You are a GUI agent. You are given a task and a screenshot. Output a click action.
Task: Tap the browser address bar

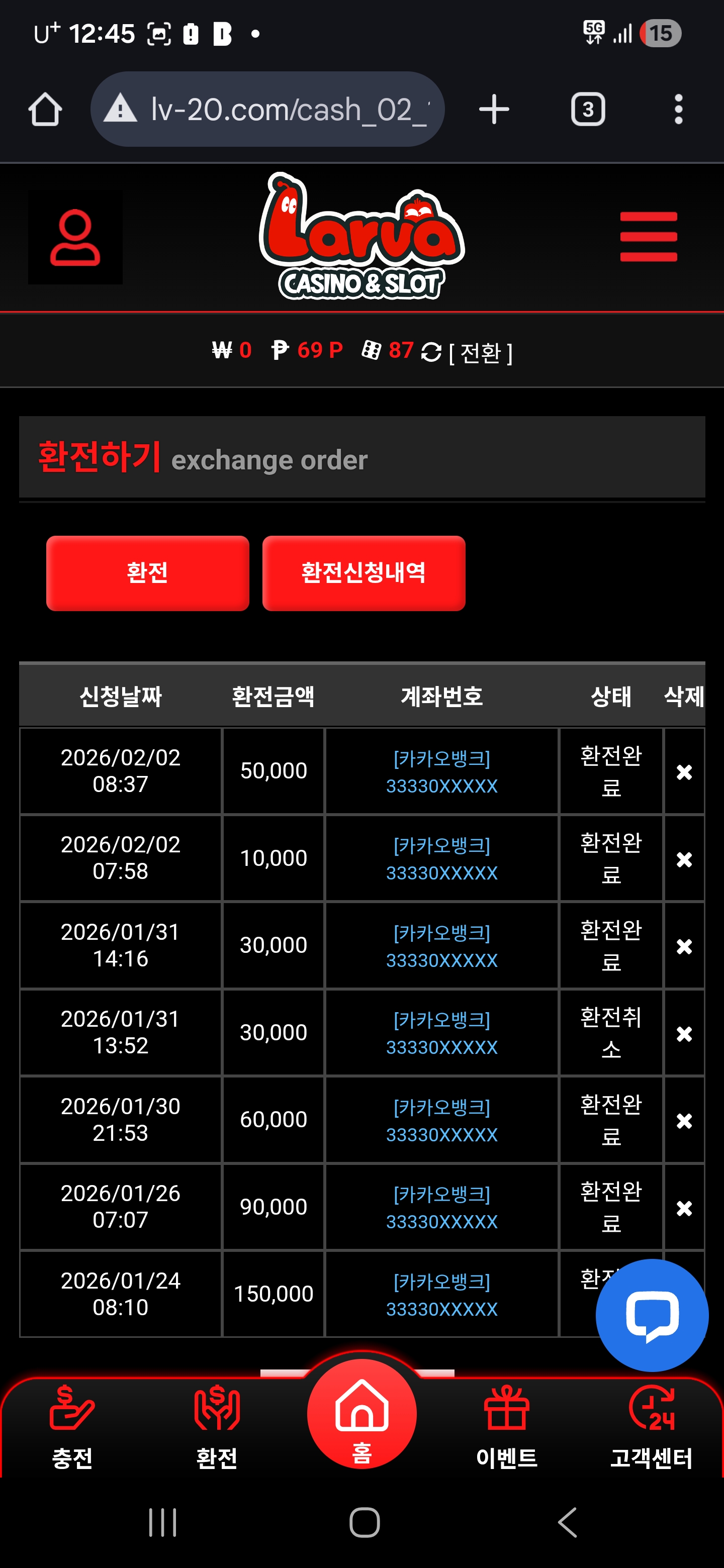point(267,109)
